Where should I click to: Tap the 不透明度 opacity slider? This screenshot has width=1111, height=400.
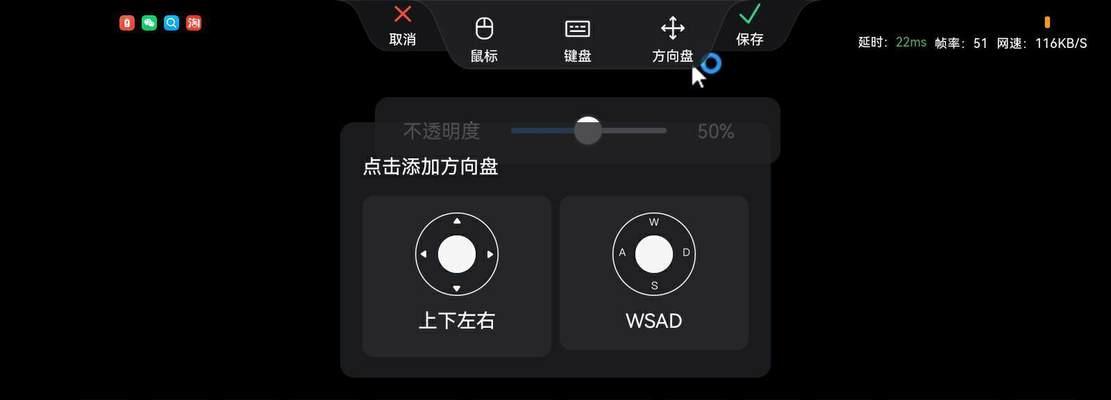tap(588, 130)
